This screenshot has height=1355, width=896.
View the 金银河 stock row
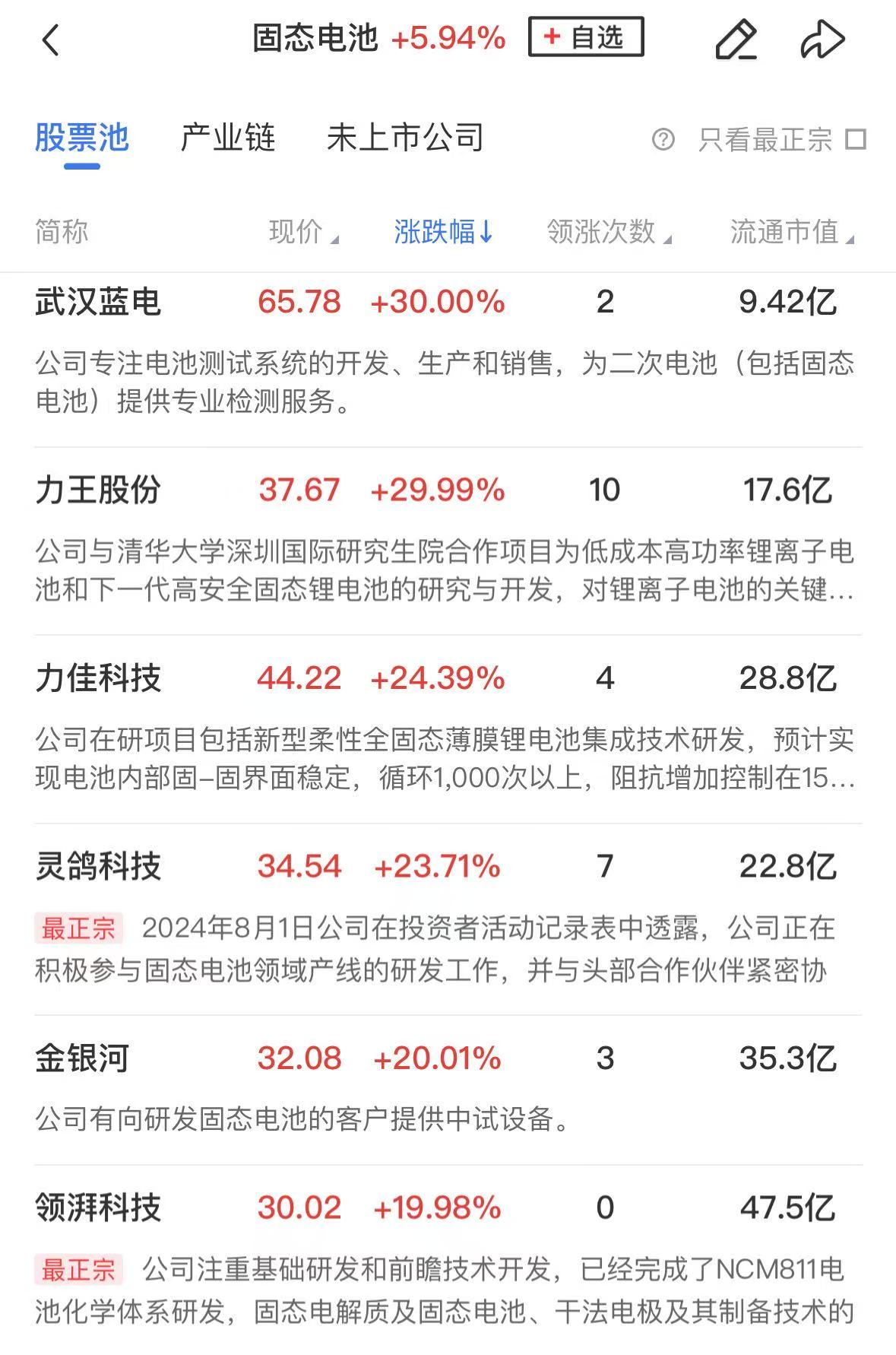[x=82, y=1058]
